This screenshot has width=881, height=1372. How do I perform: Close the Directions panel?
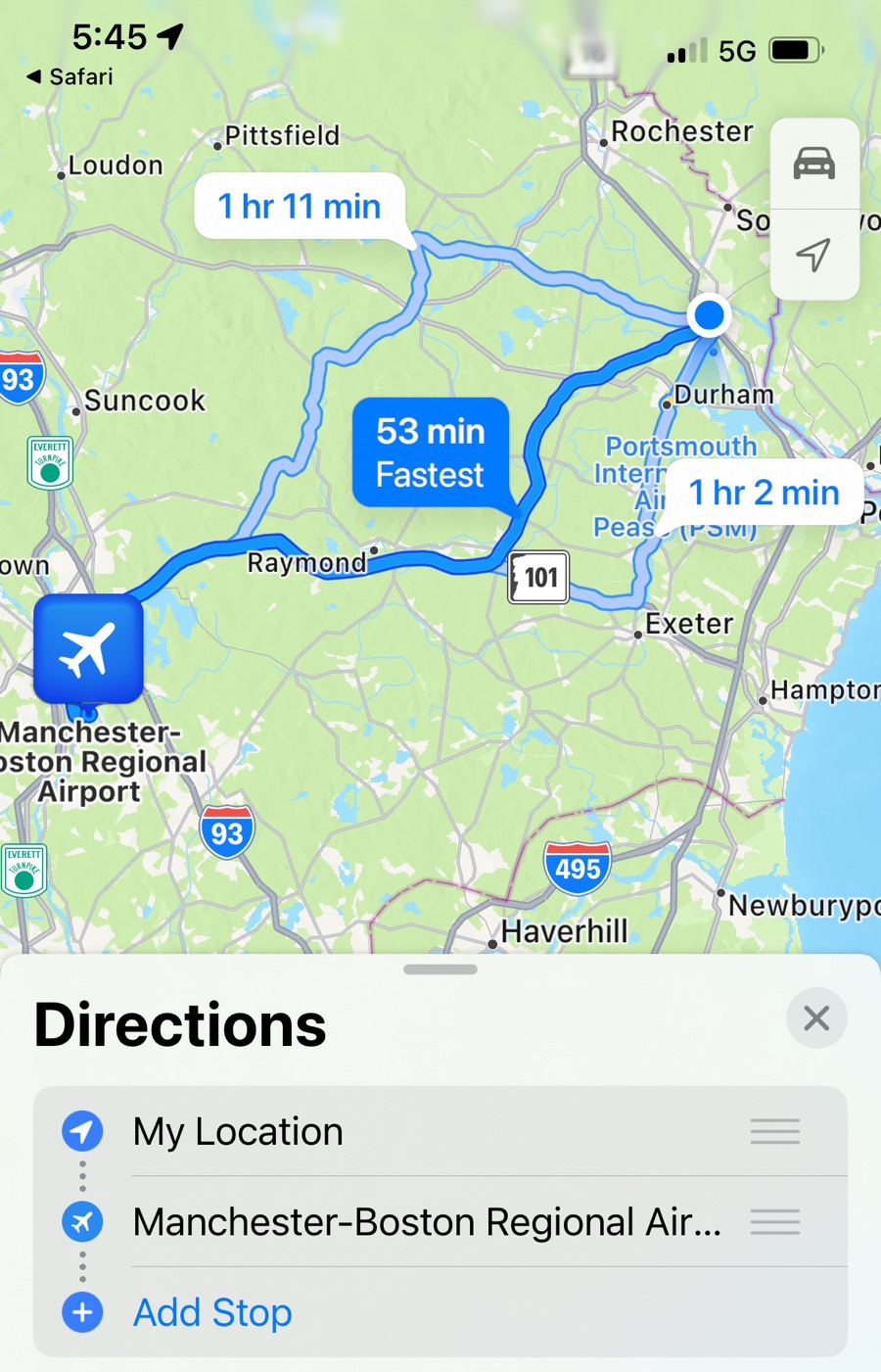click(816, 1018)
